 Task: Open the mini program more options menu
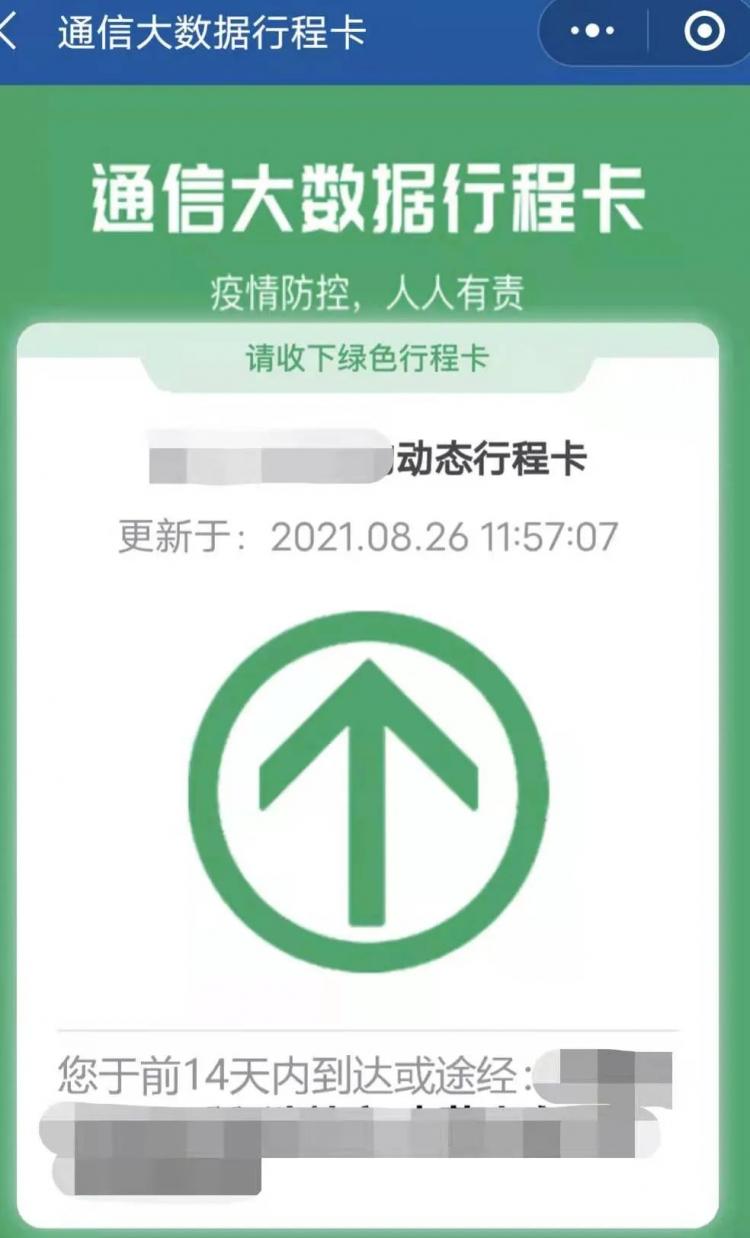(x=592, y=32)
